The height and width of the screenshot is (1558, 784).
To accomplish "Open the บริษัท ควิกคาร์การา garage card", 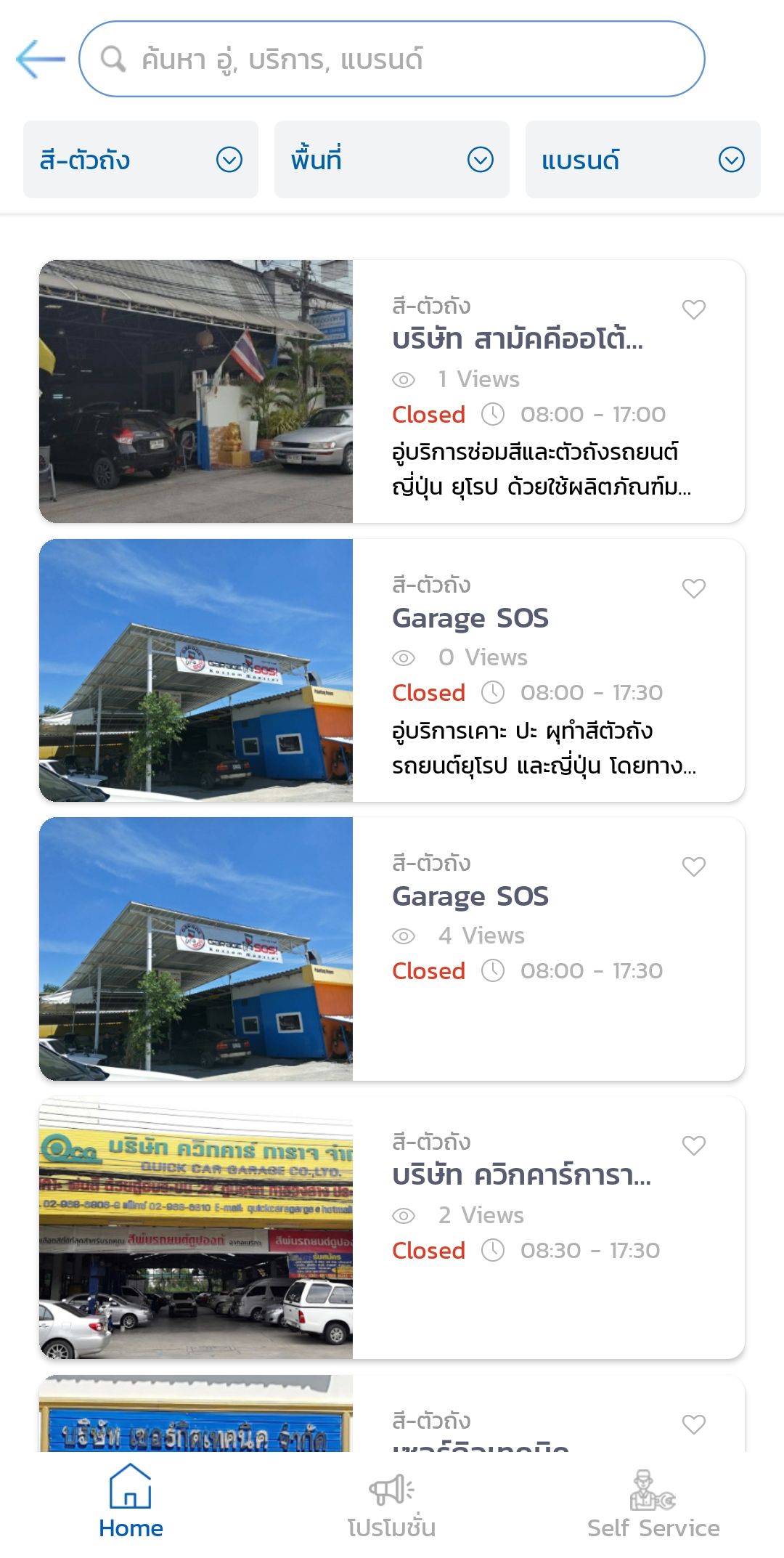I will [x=392, y=1228].
